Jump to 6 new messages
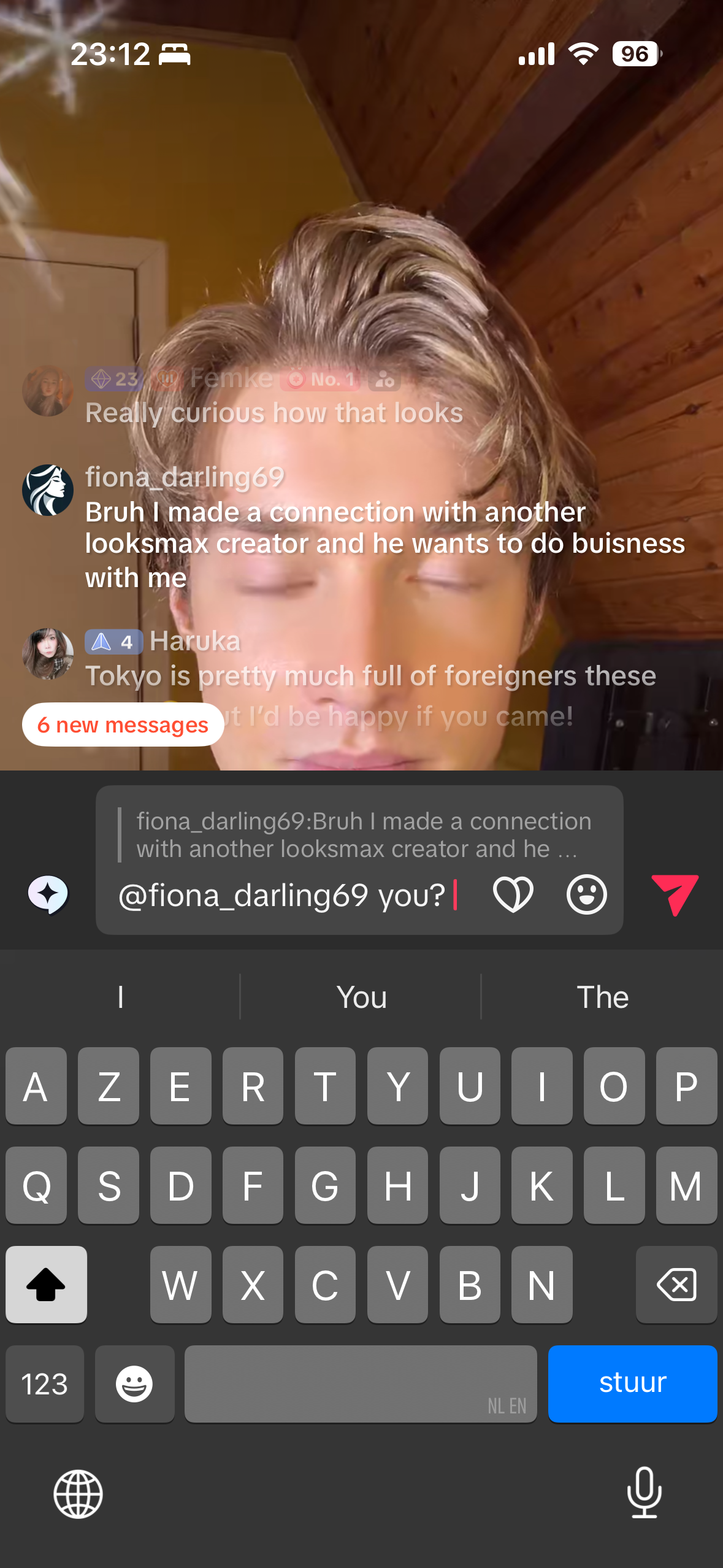Screen dimensions: 723x1568 [x=123, y=724]
